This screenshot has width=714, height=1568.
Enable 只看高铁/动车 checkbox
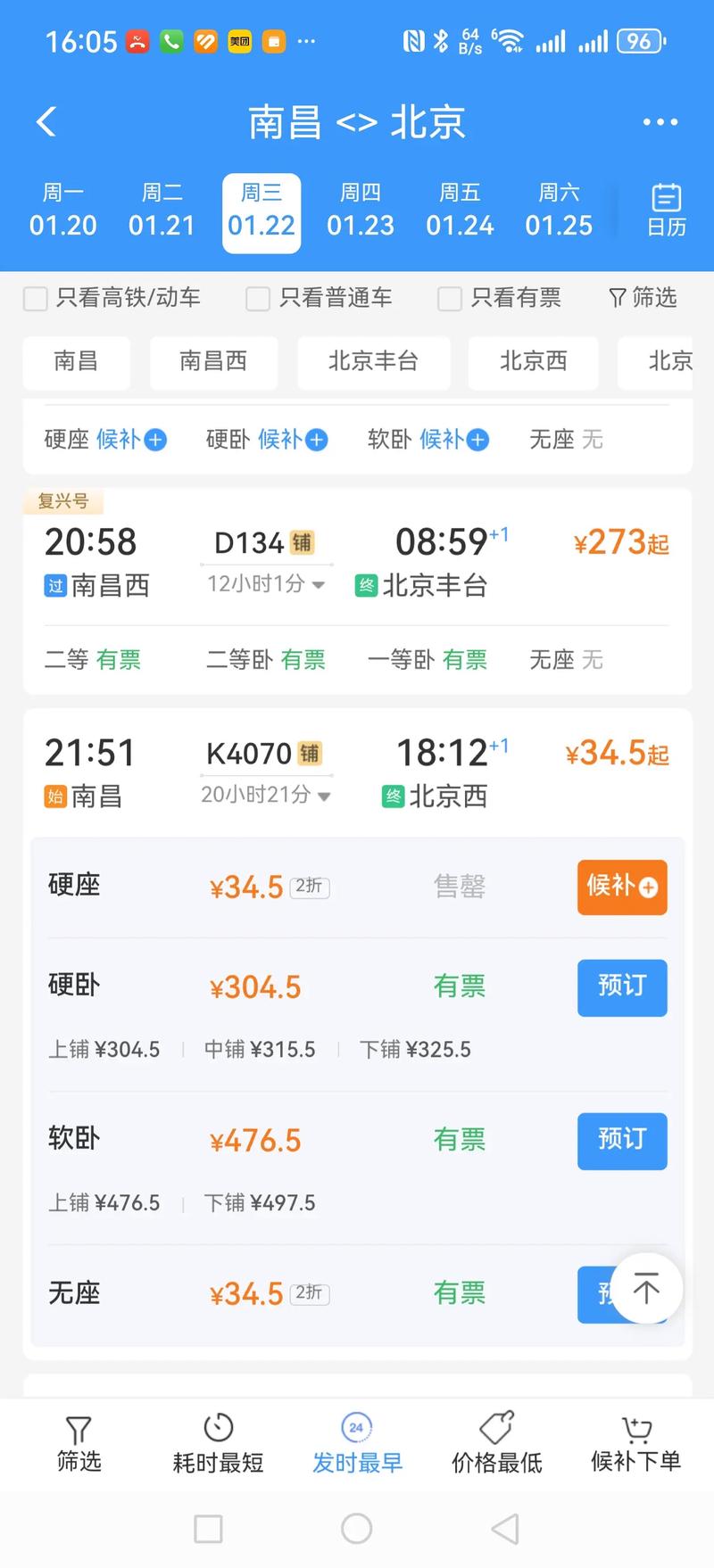pyautogui.click(x=36, y=299)
